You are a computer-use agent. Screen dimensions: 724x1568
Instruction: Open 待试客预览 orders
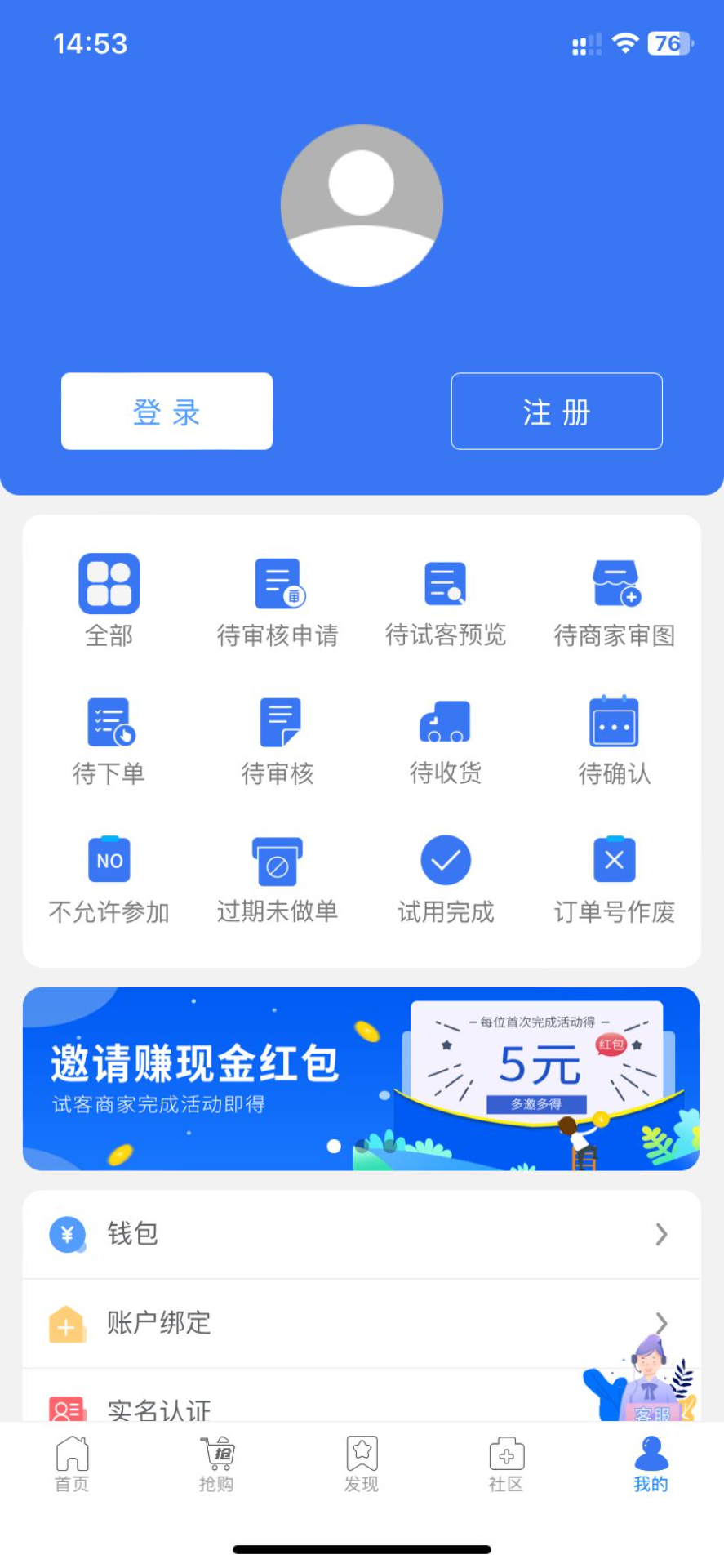[x=446, y=599]
